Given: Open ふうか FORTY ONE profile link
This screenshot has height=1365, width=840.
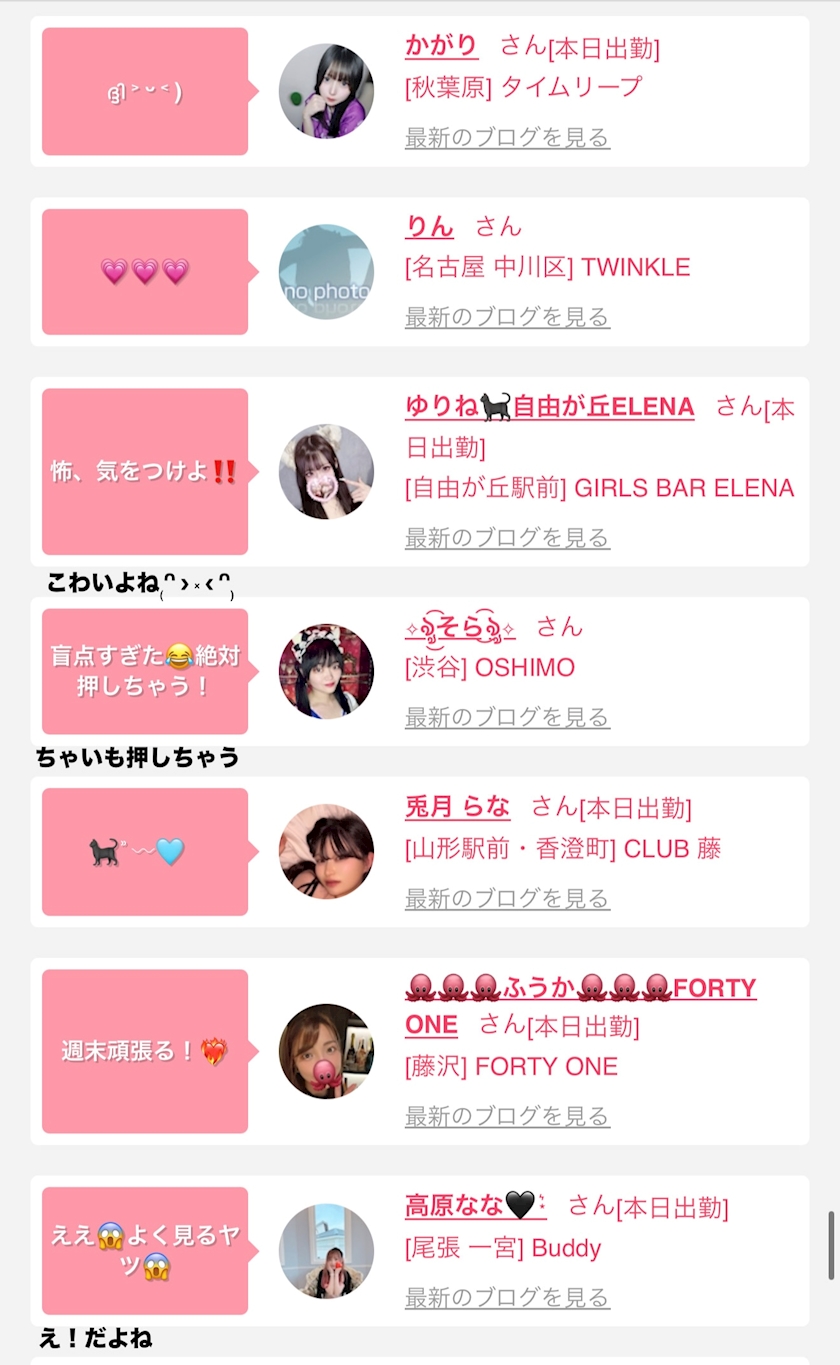Looking at the screenshot, I should point(580,989).
